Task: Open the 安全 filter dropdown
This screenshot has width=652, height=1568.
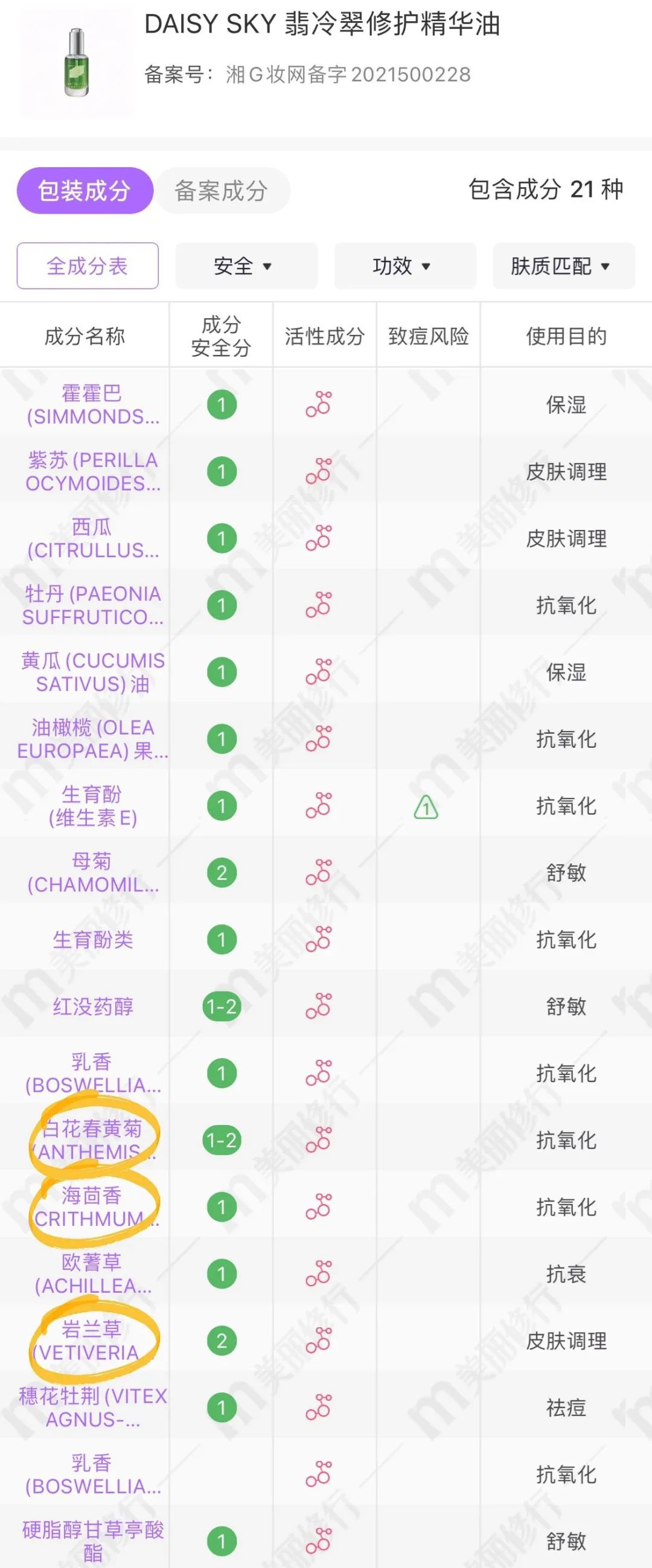Action: 246,266
